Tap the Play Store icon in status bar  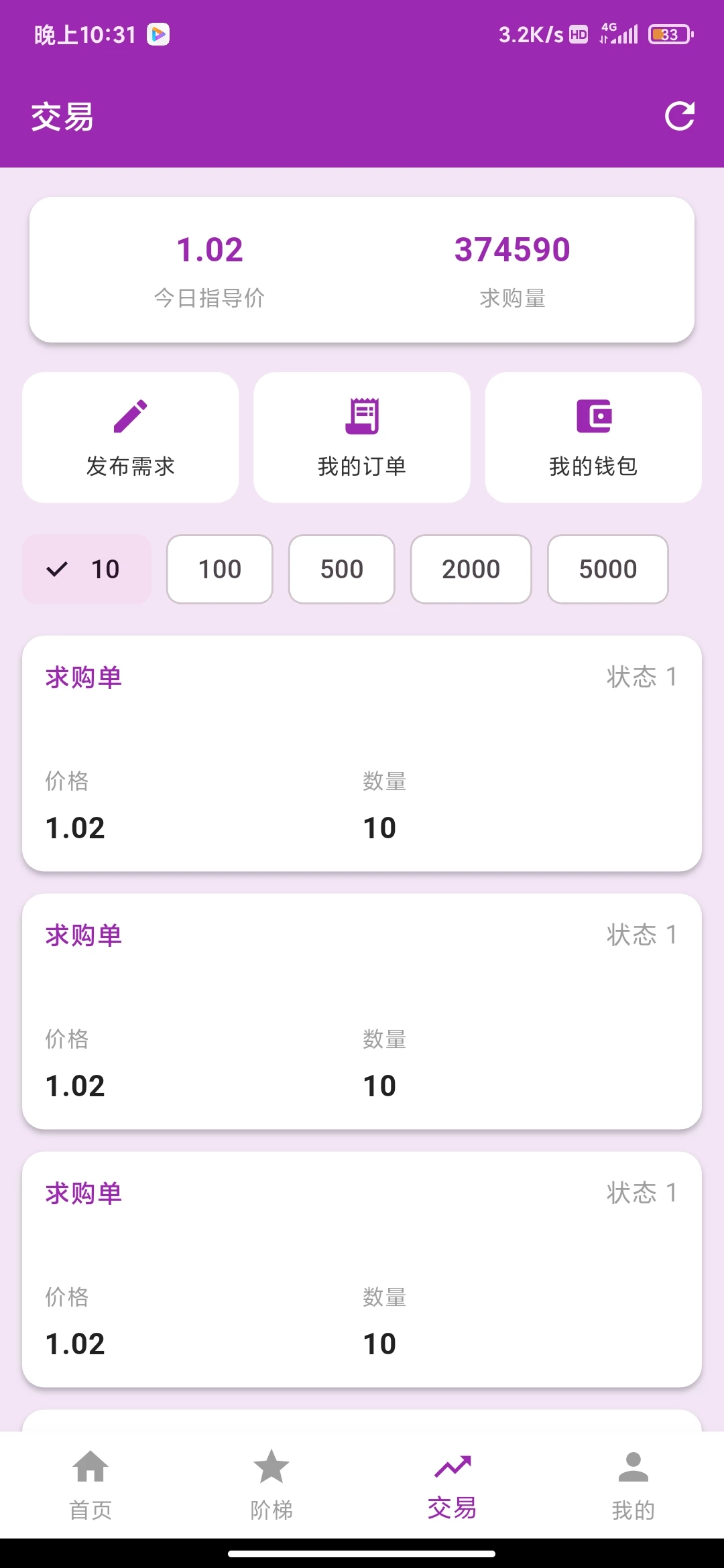158,34
